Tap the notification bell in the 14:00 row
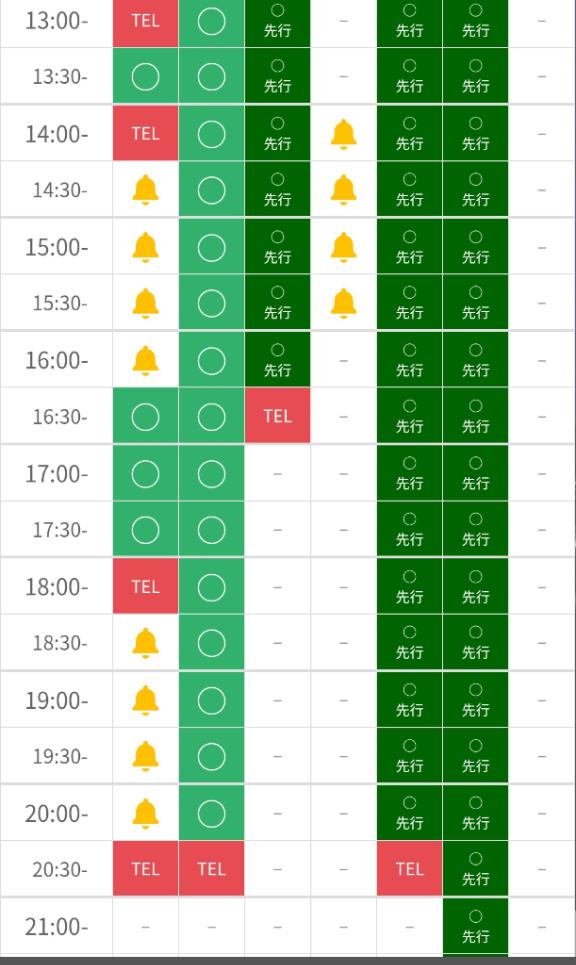Viewport: 576px width, 965px height. click(x=343, y=134)
